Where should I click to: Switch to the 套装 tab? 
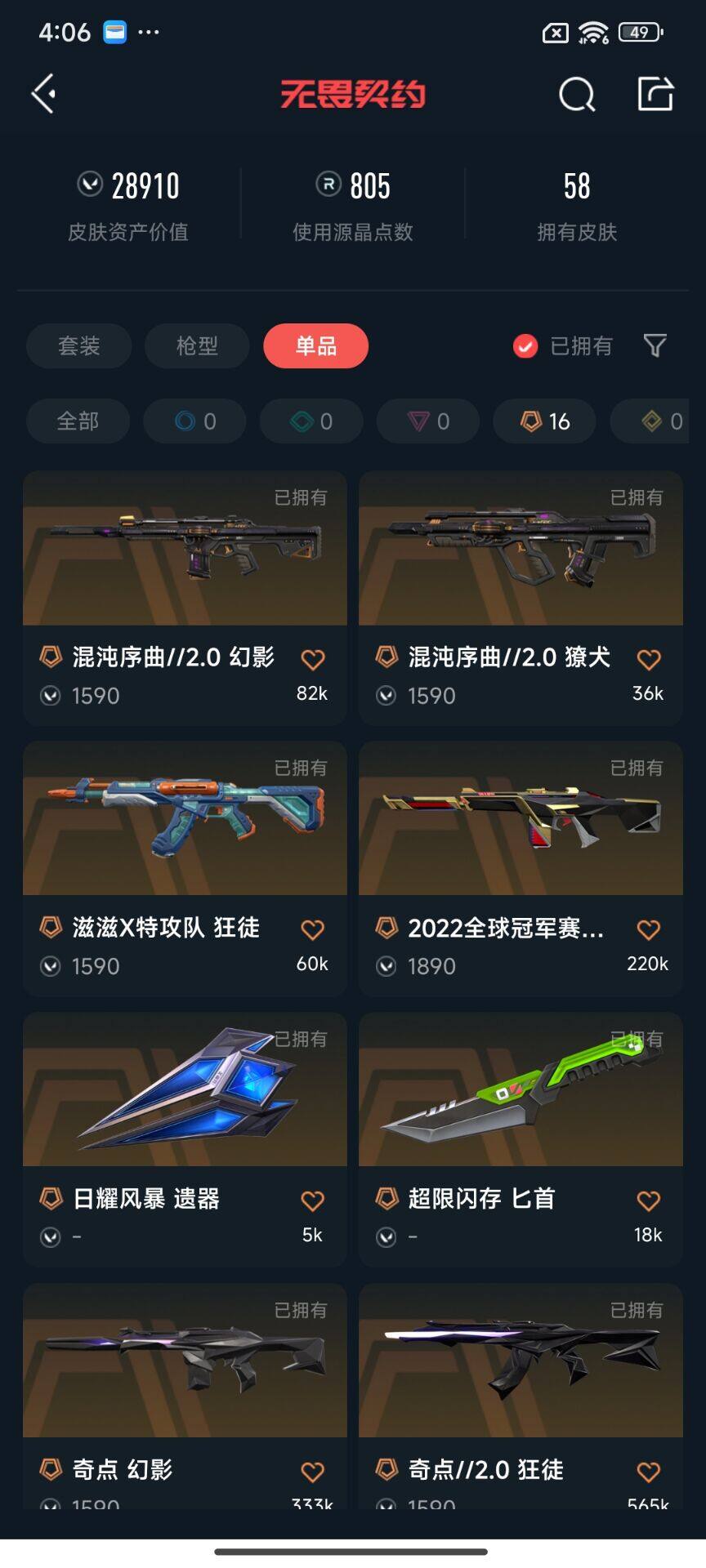(78, 345)
